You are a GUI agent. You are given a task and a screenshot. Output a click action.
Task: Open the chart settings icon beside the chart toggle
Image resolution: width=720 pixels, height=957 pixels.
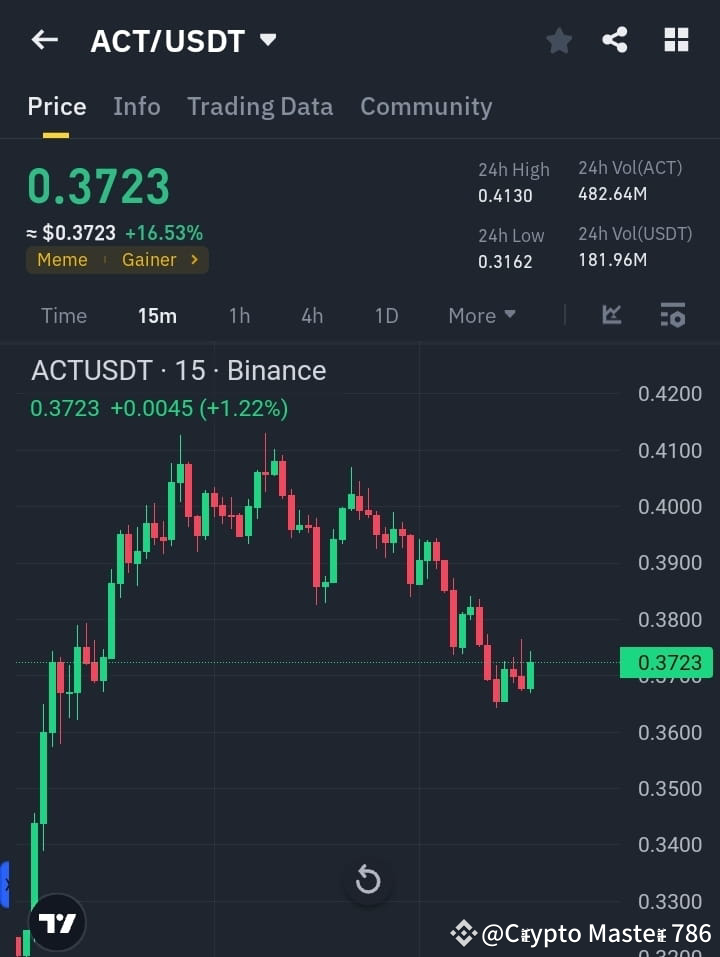pos(672,315)
